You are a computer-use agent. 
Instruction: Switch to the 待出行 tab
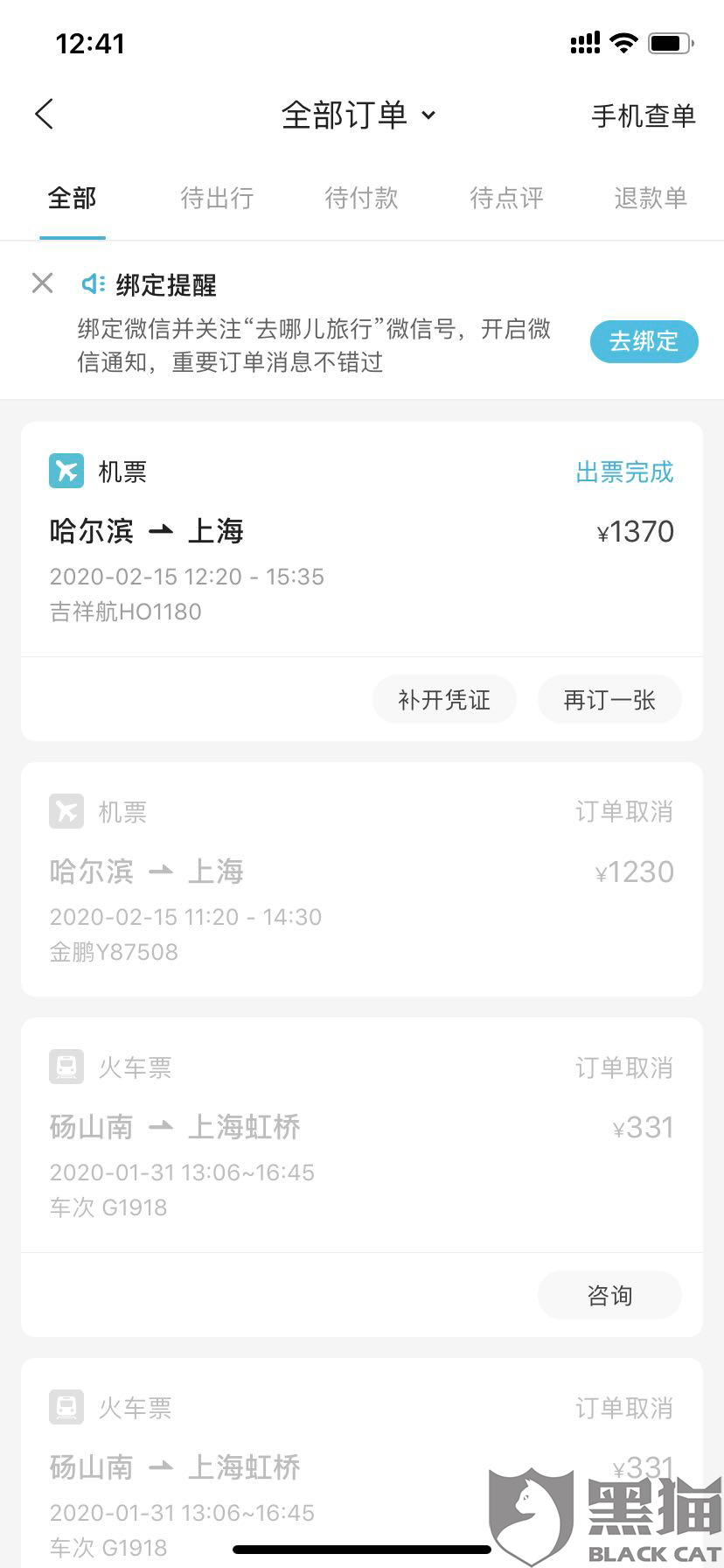click(x=217, y=198)
